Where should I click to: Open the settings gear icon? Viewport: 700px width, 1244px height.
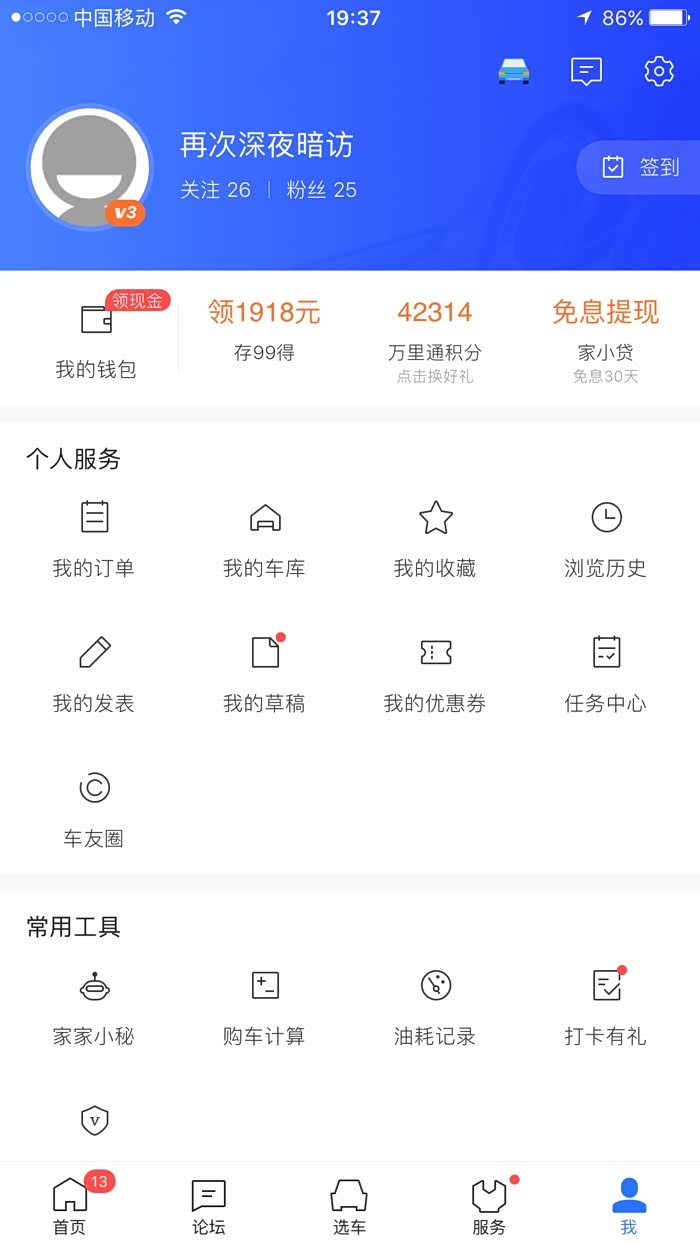click(x=658, y=71)
